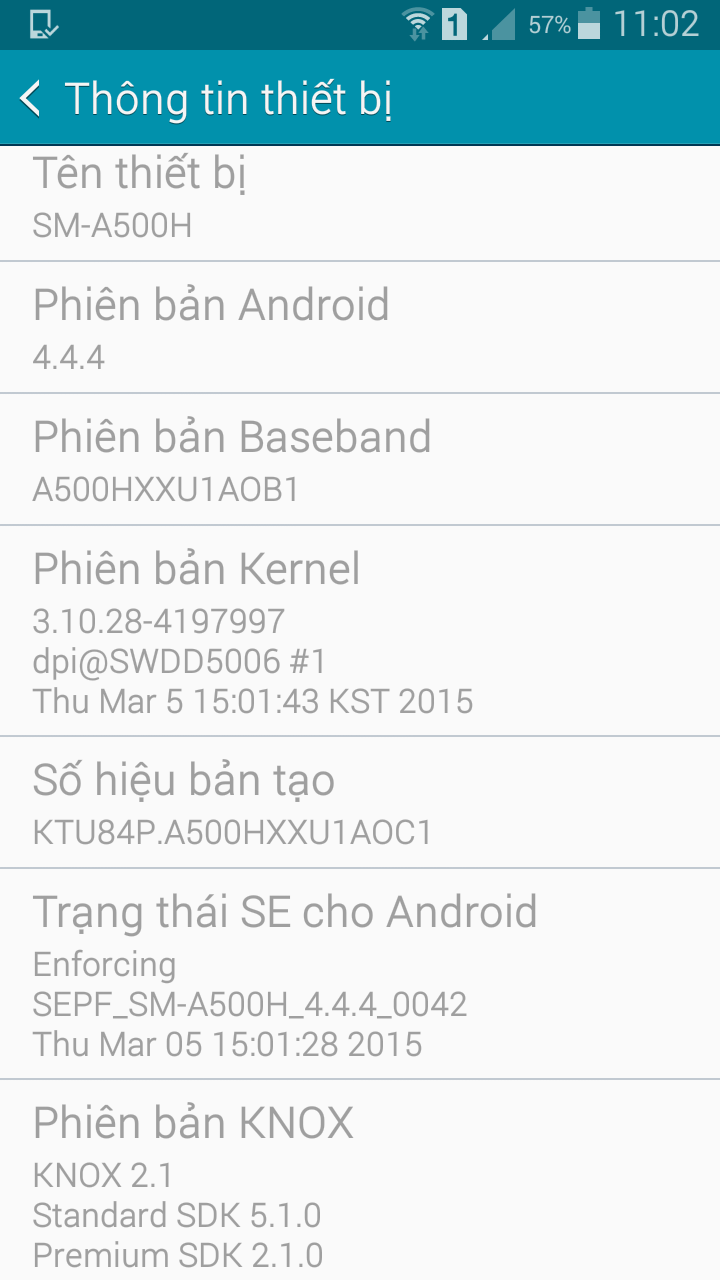Tap the Phiên bản Android row
The image size is (720, 1280).
360,327
